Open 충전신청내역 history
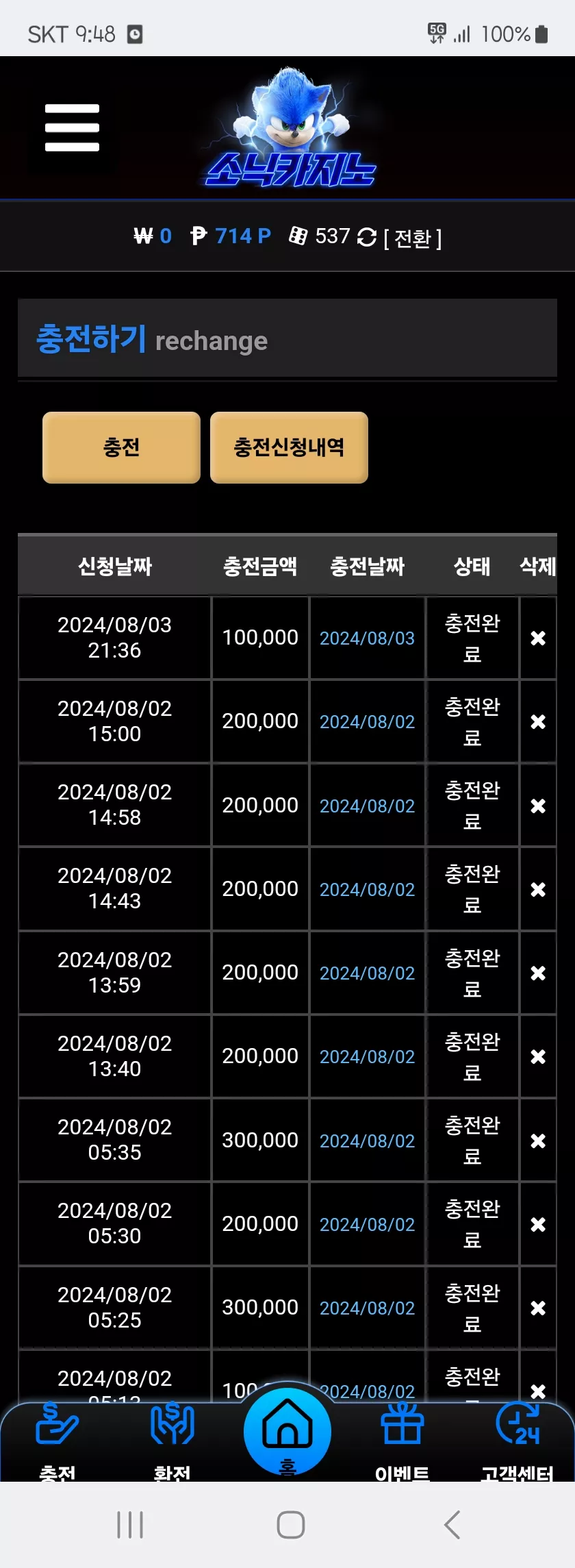The height and width of the screenshot is (1568, 575). 289,447
